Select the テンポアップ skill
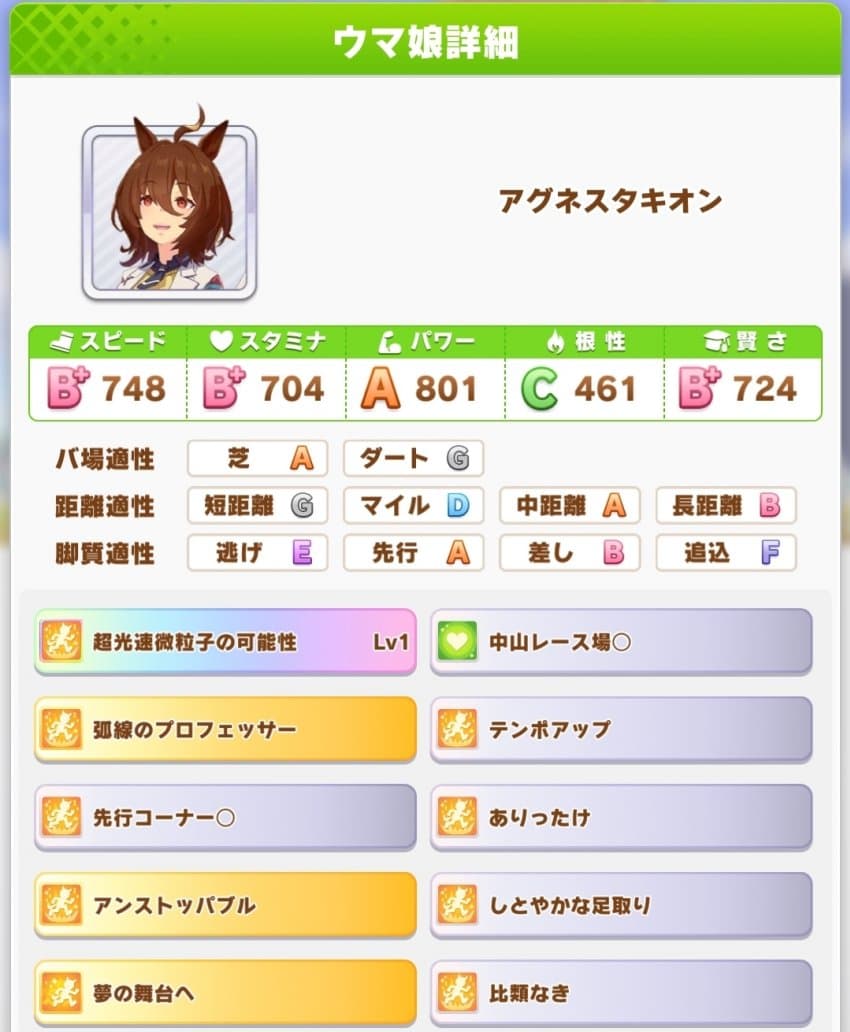Image resolution: width=850 pixels, height=1032 pixels. click(621, 729)
